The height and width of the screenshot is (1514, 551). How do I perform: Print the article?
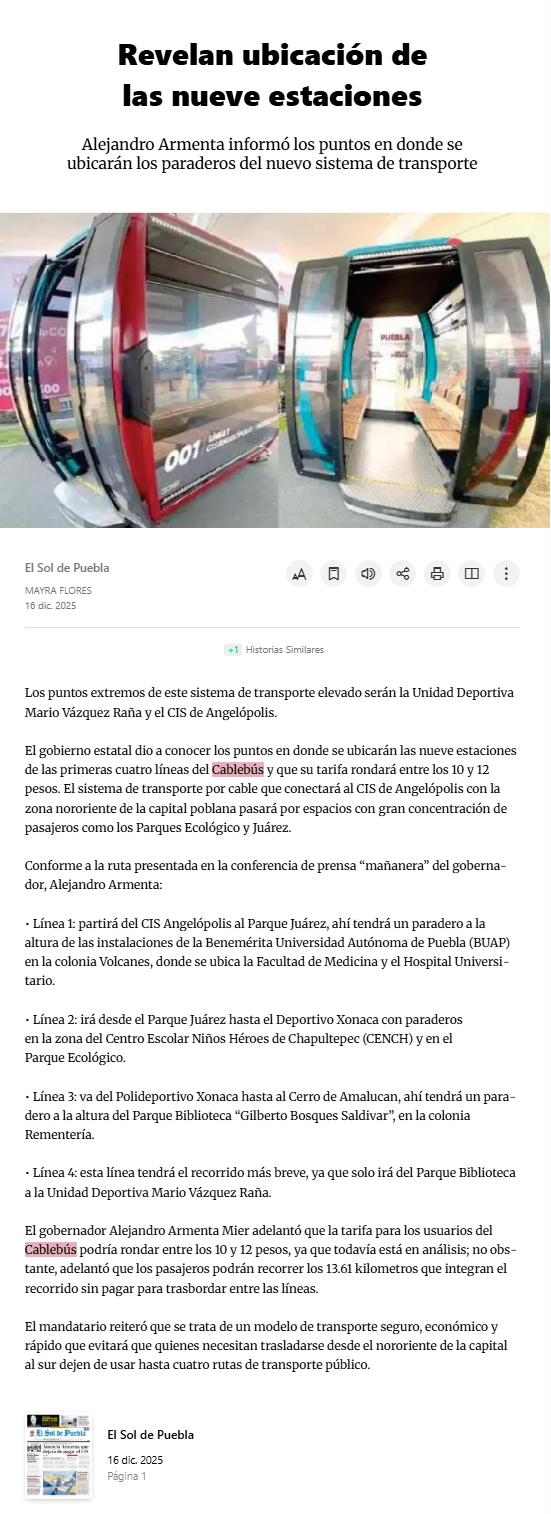tap(437, 573)
